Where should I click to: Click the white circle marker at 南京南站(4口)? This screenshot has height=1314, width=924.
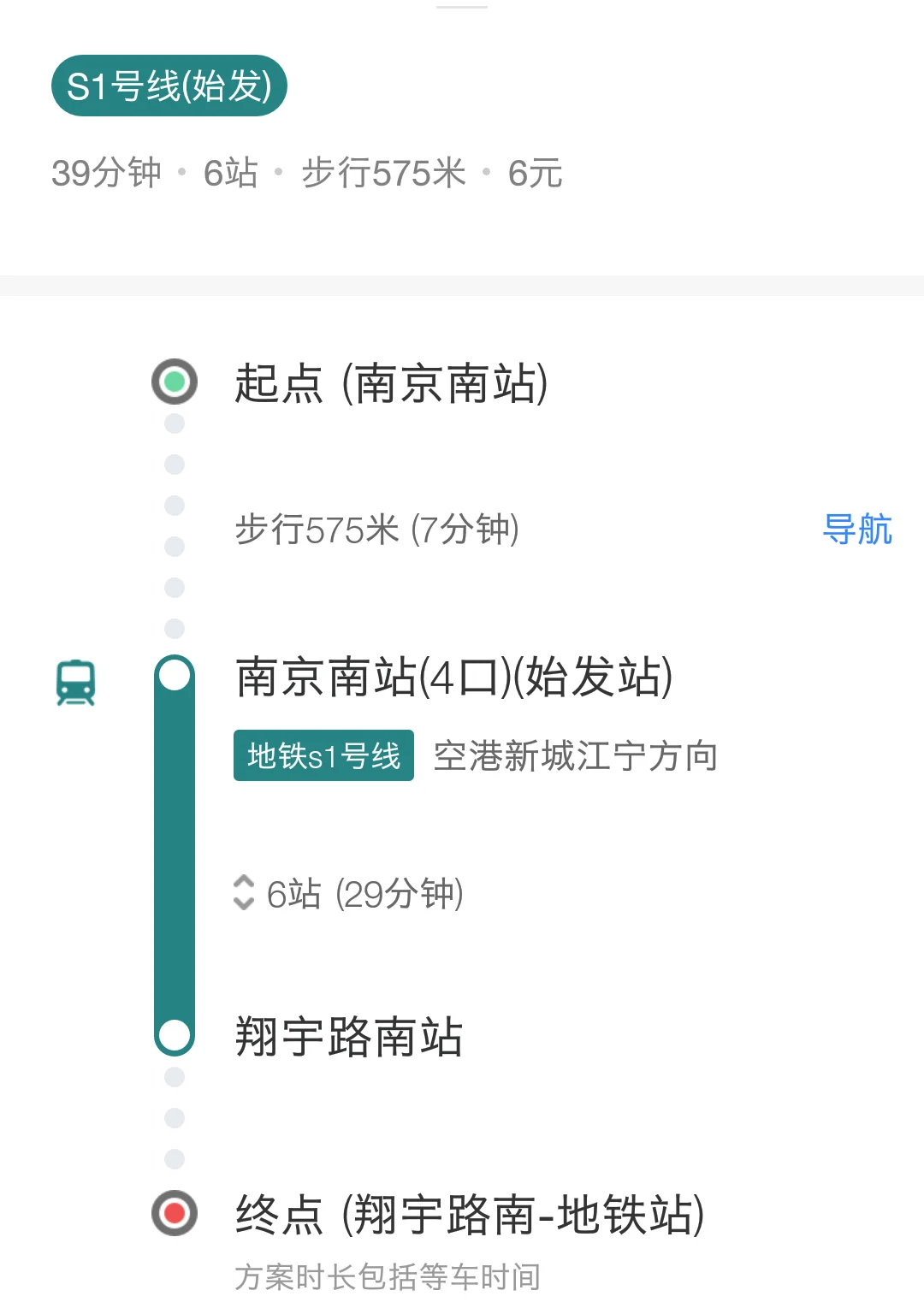[175, 676]
